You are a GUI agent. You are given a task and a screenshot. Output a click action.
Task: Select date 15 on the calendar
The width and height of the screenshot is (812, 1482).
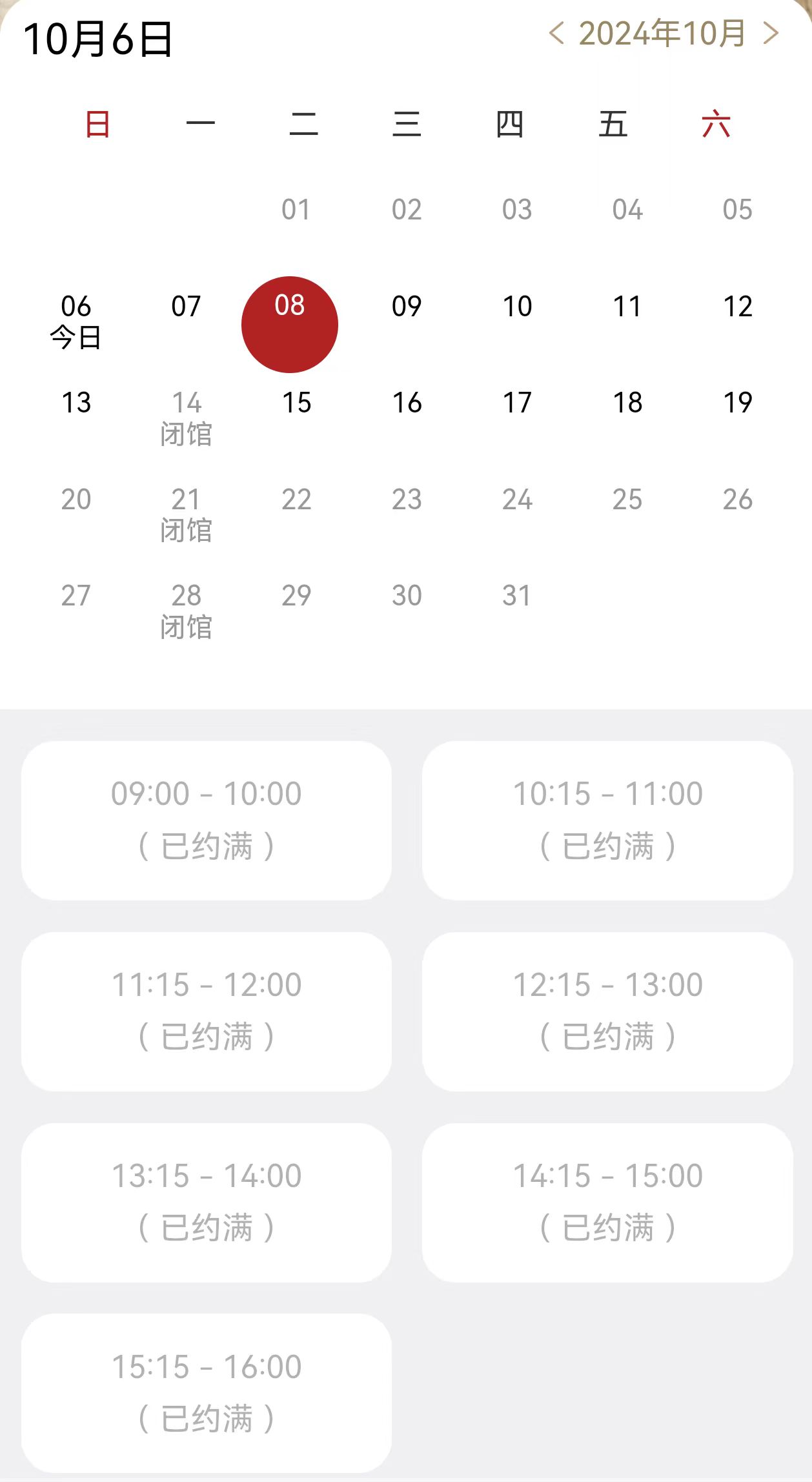tap(296, 403)
